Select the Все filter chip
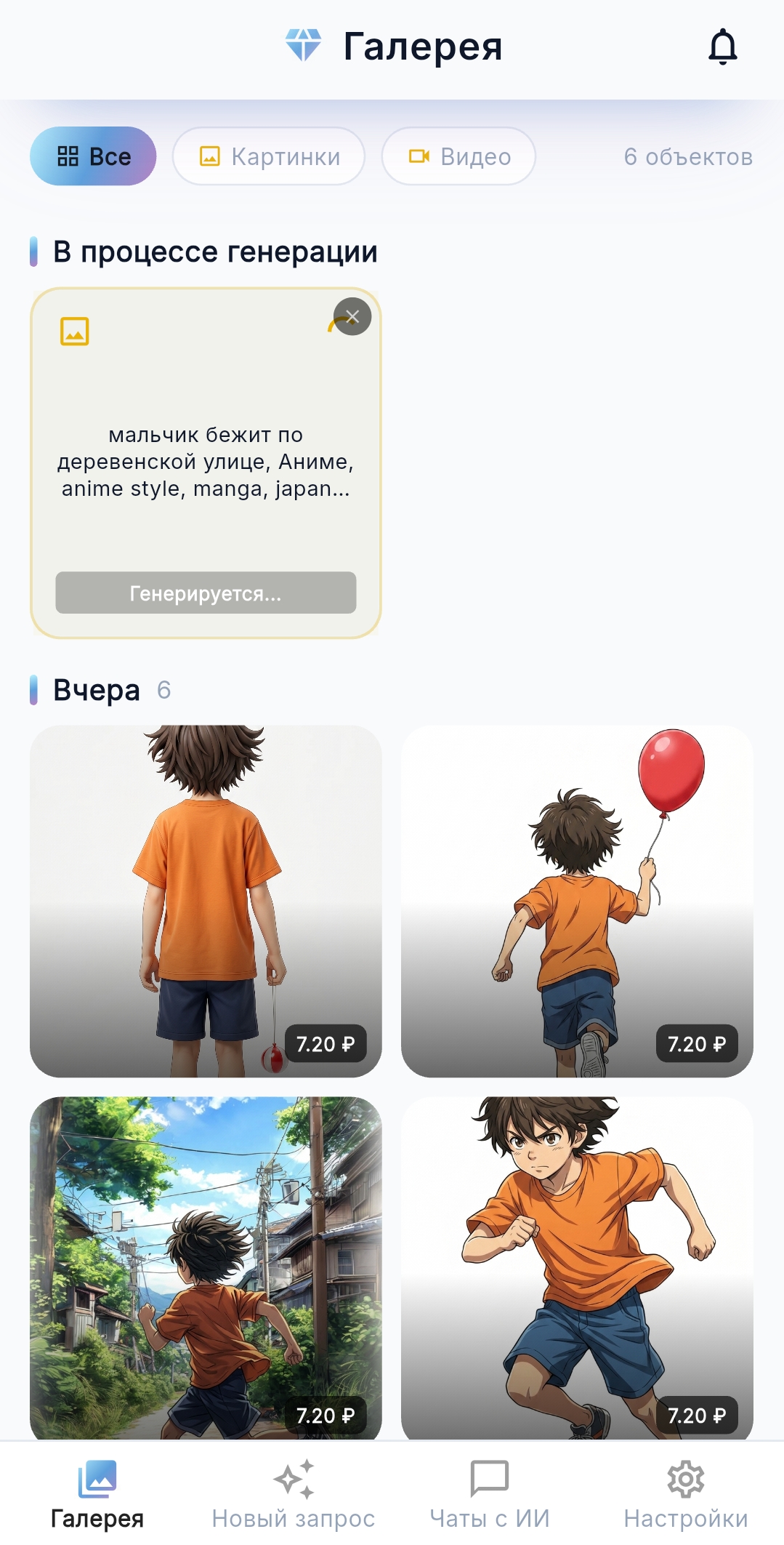Viewport: 784px width, 1545px height. tap(93, 156)
